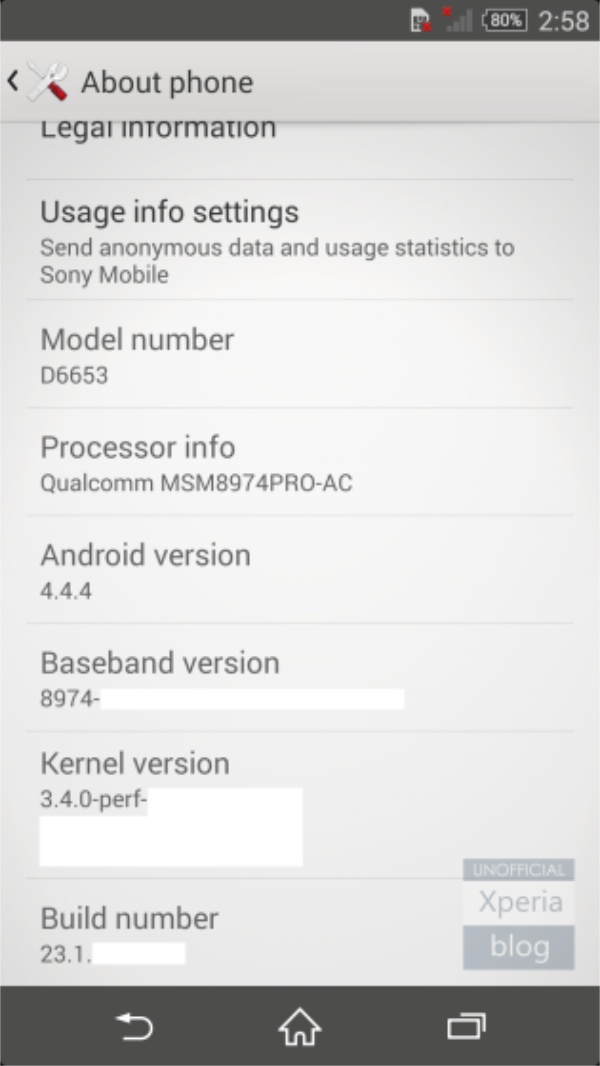
Task: Go back from About phone
Action: pos(37,82)
